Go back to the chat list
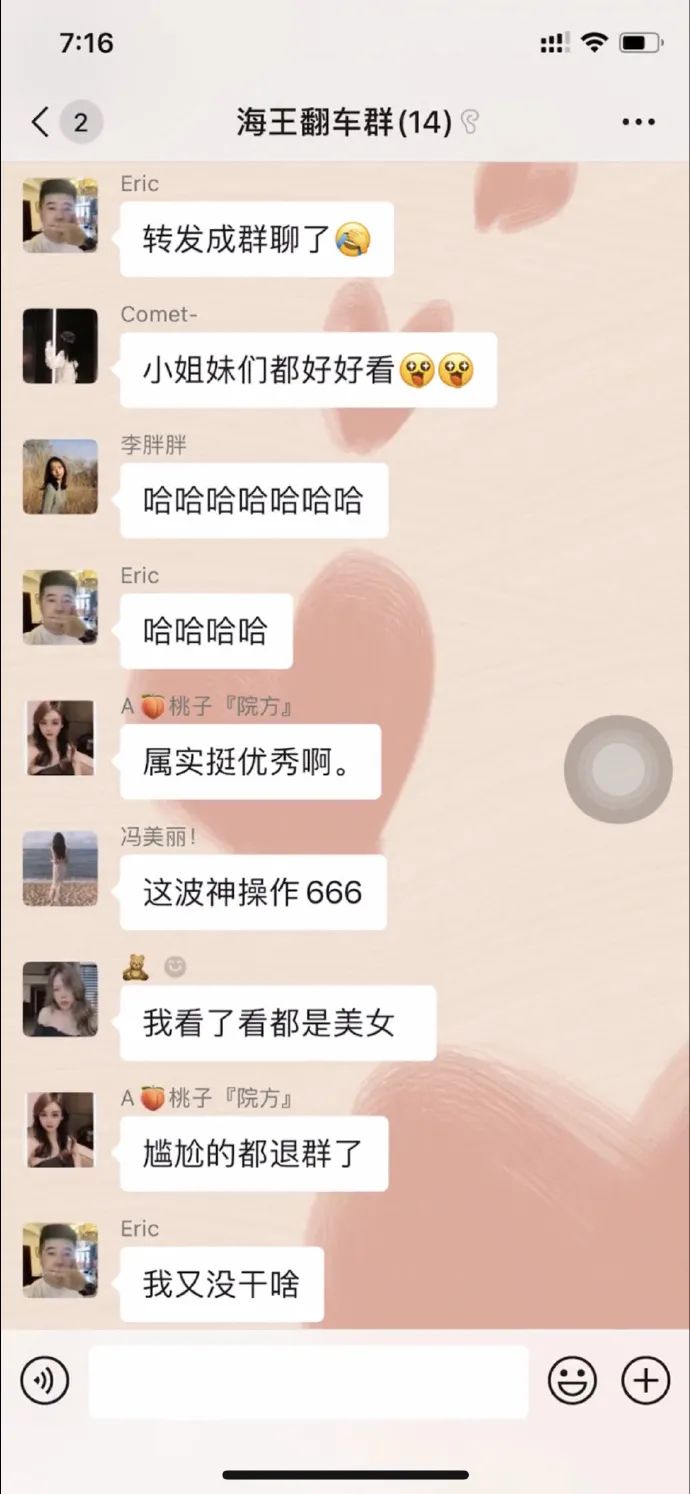Screen dimensions: 690x1494 click(x=40, y=123)
